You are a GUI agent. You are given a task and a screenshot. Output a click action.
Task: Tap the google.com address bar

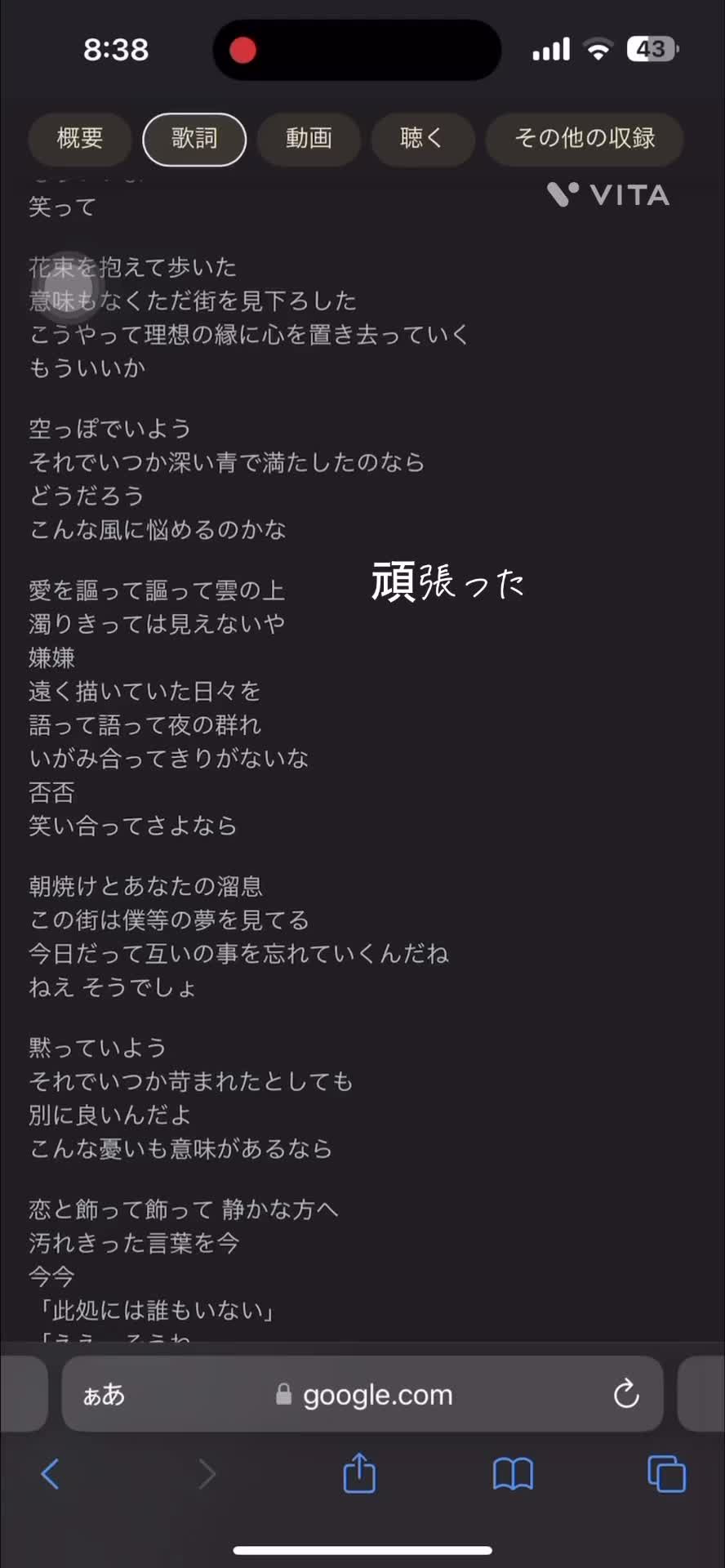pos(362,1394)
